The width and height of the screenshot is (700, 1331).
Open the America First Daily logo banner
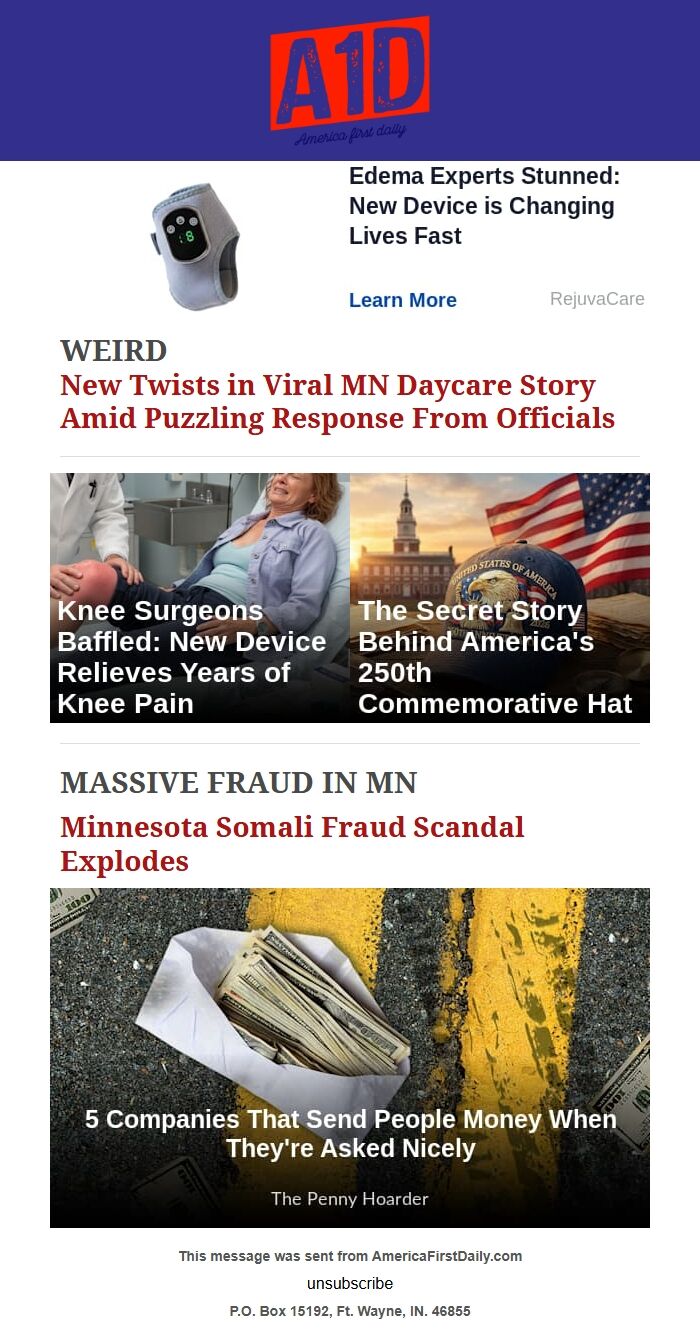(350, 82)
